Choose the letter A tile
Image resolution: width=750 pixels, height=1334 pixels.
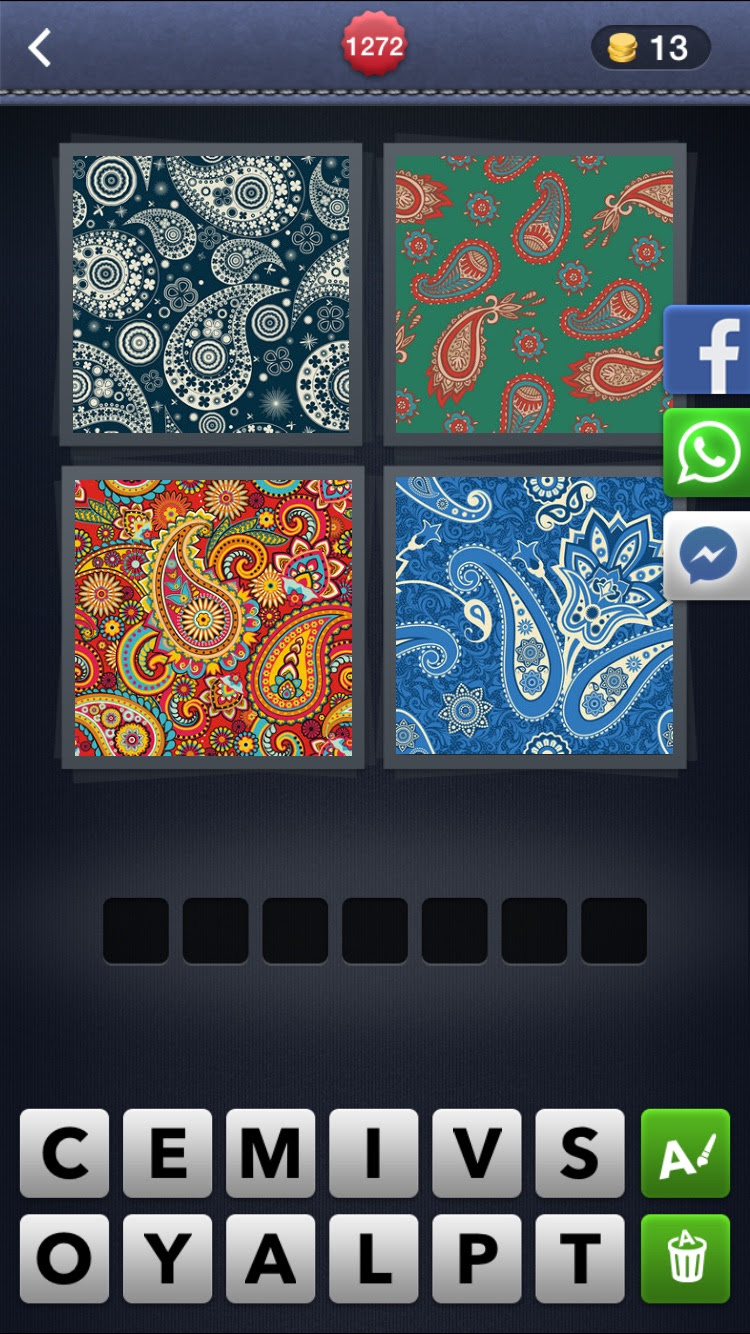click(x=271, y=1259)
